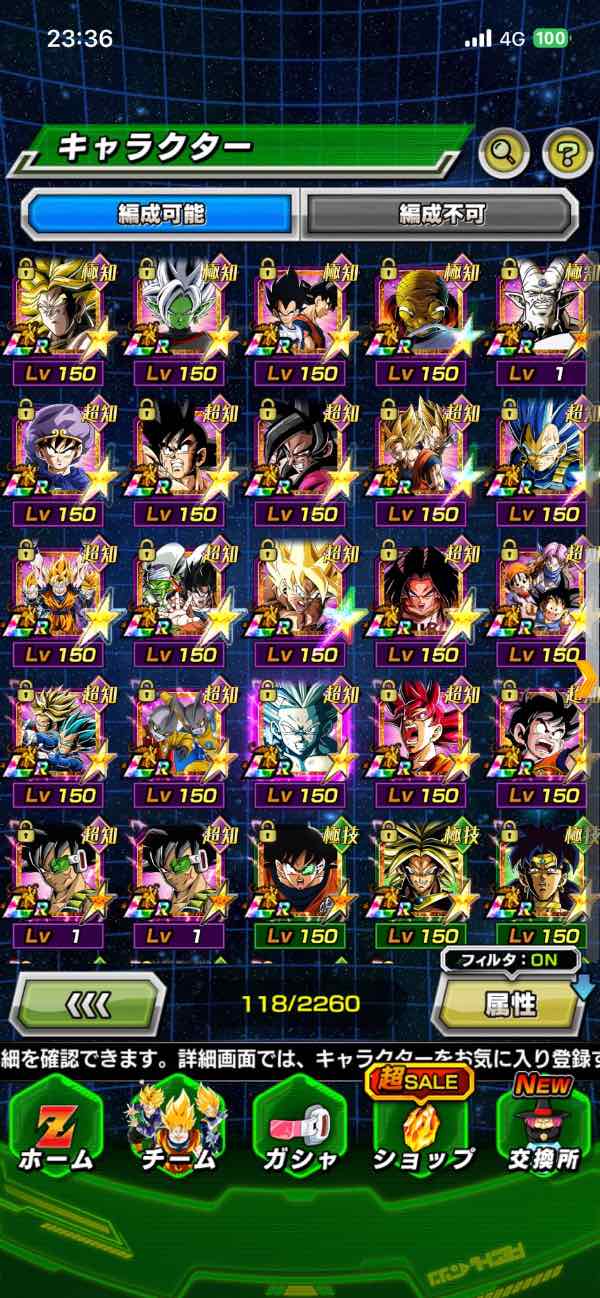Switch to the 編成可能 tab

[161, 214]
